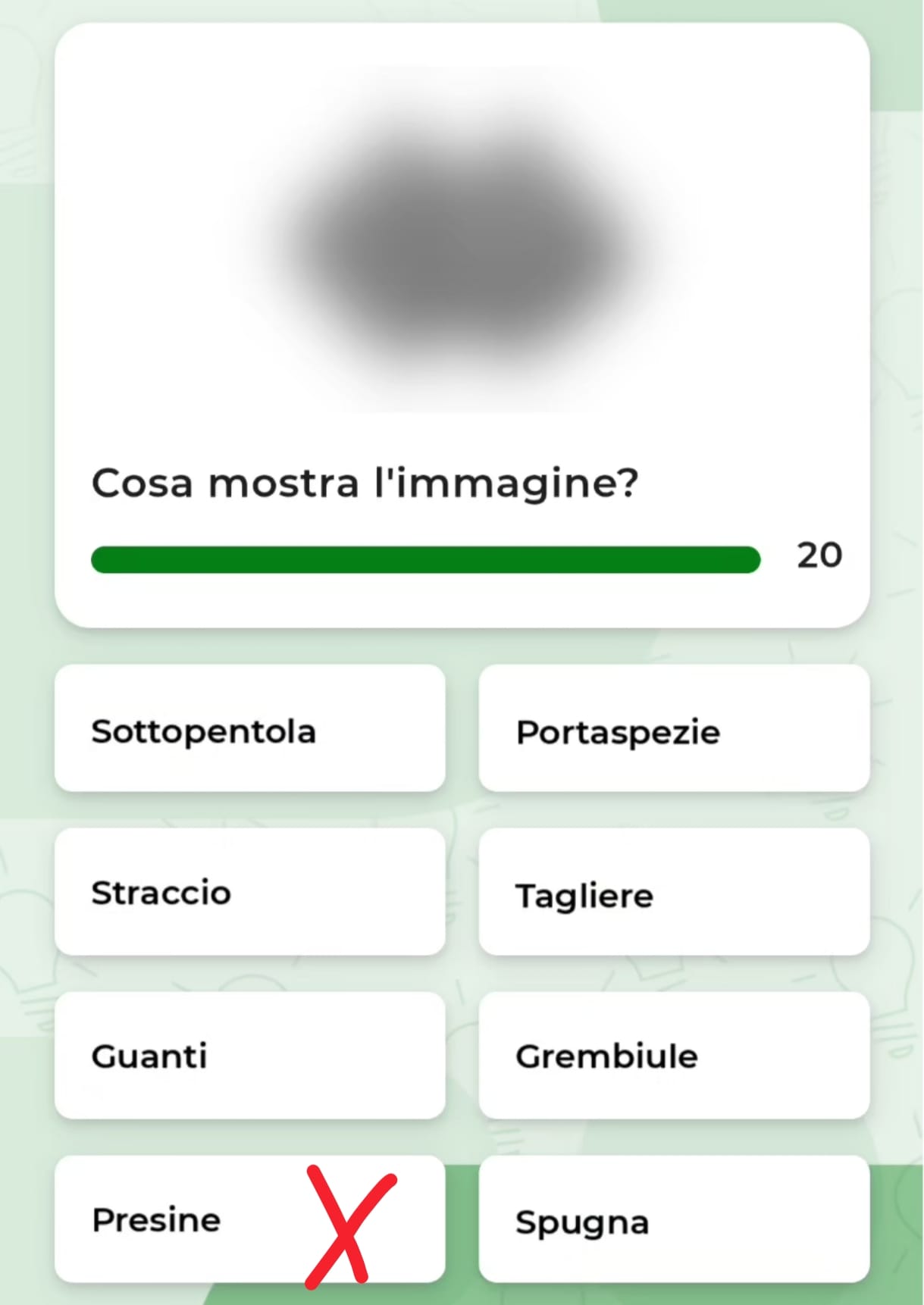Click the answer card next to "Presine"

[673, 1218]
